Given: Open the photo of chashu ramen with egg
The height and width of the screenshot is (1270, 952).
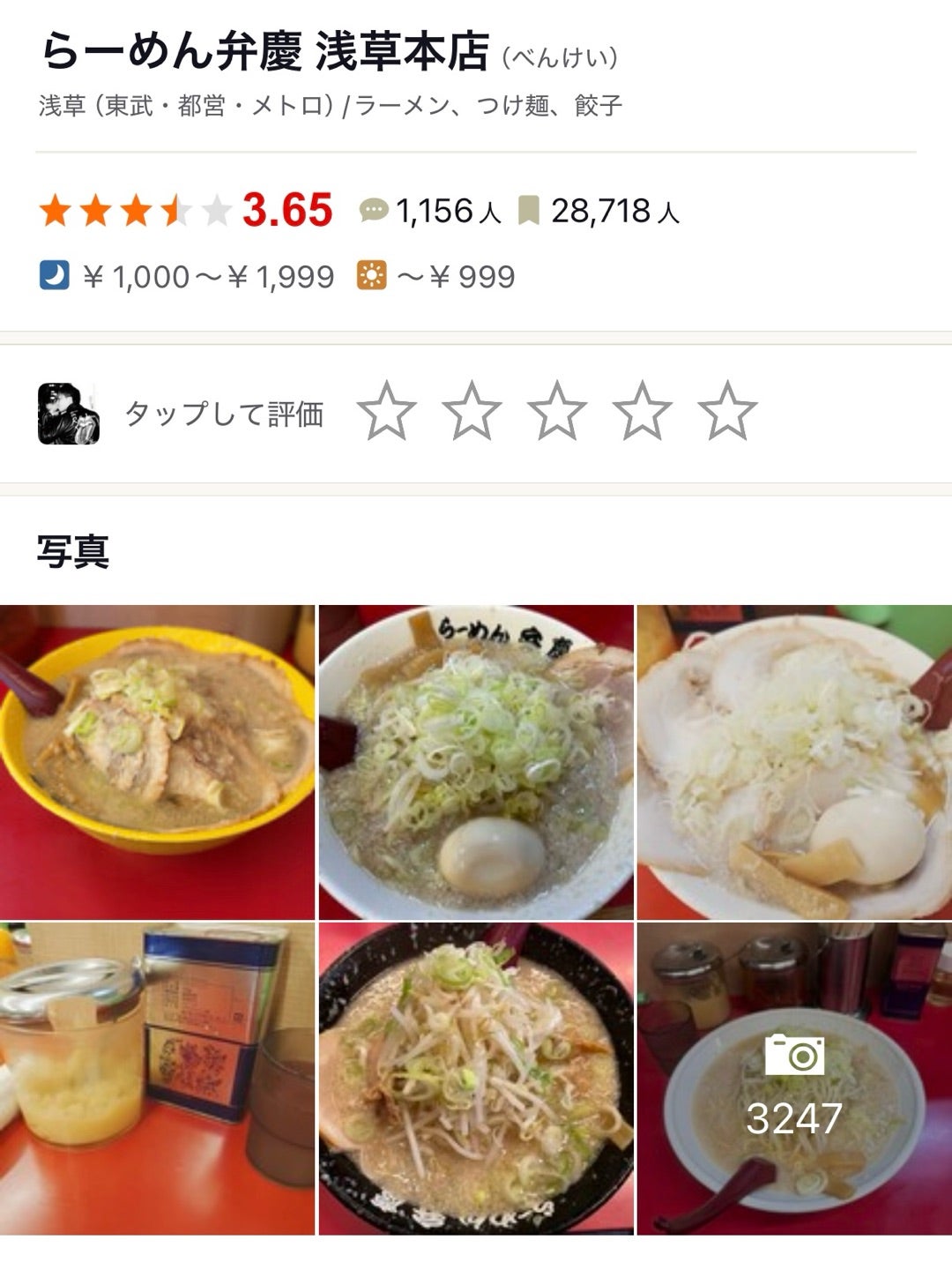Looking at the screenshot, I should (x=794, y=762).
